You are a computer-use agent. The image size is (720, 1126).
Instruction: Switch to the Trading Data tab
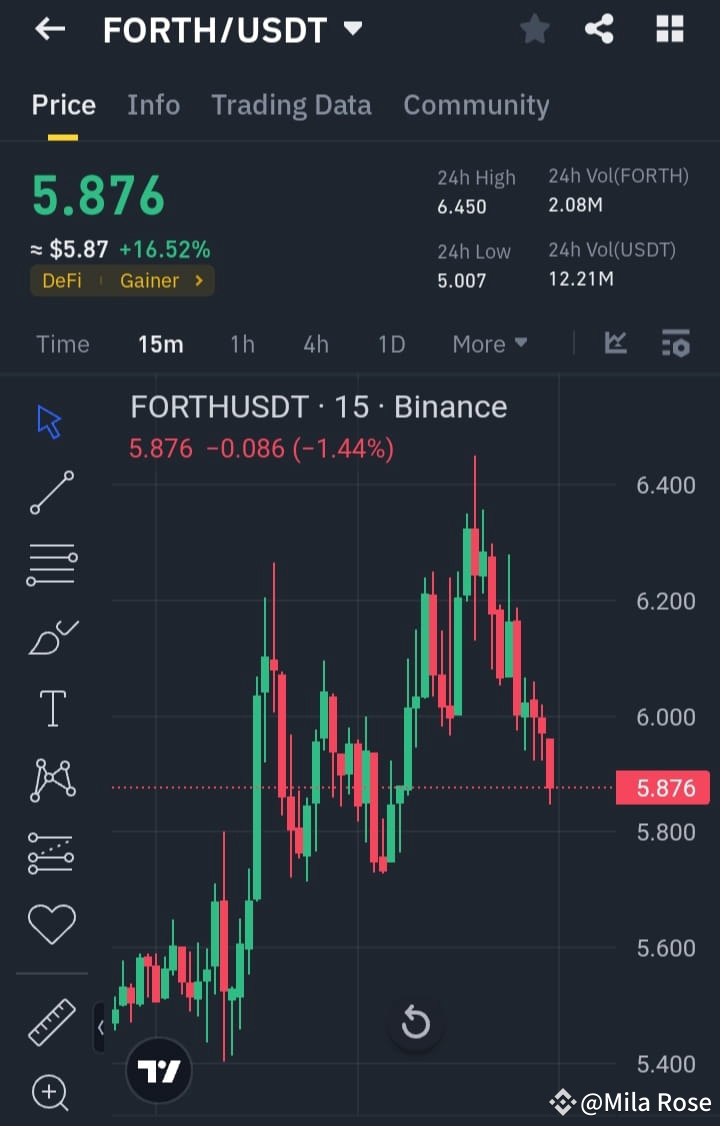tap(291, 104)
